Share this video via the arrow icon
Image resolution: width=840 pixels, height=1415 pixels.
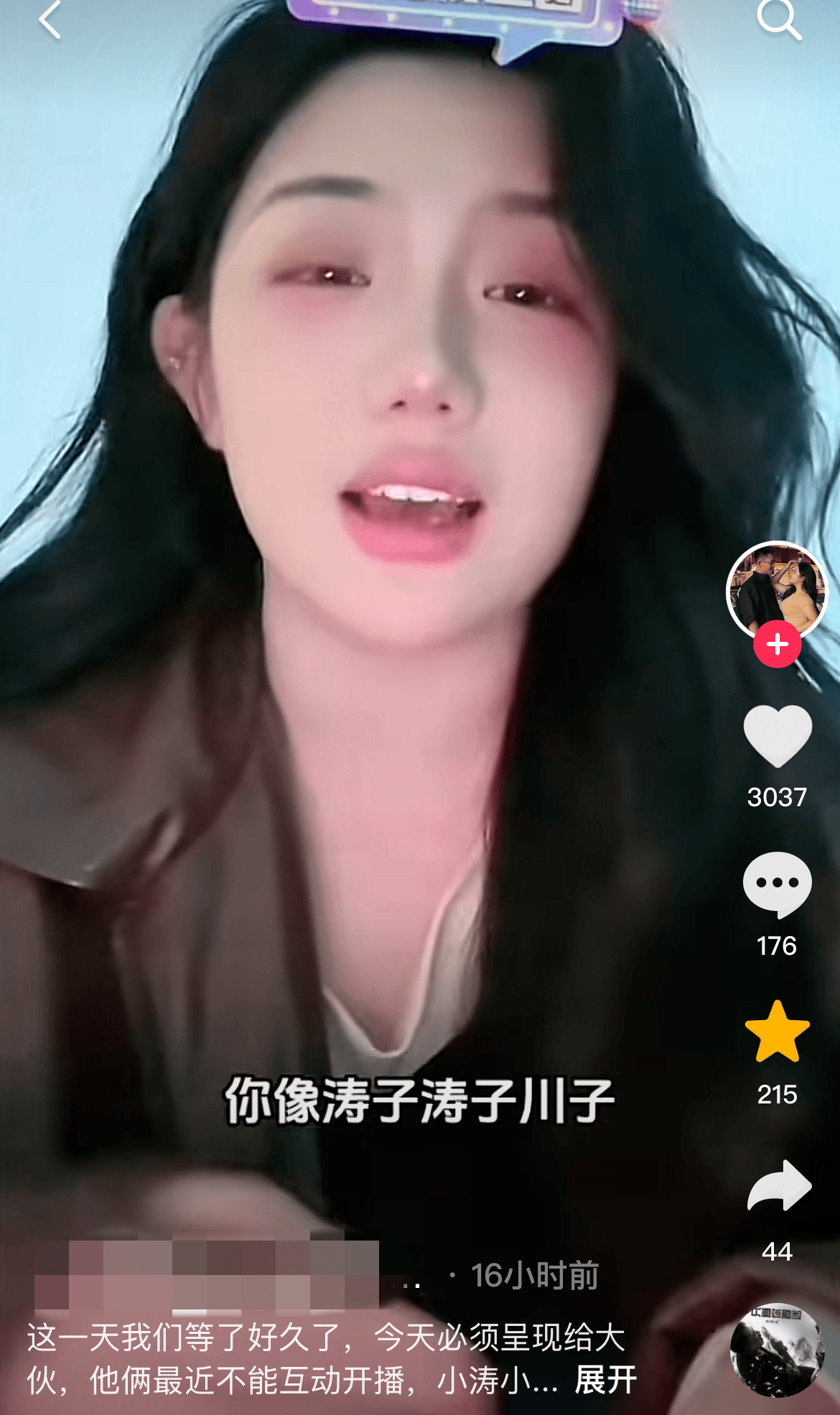[778, 1186]
